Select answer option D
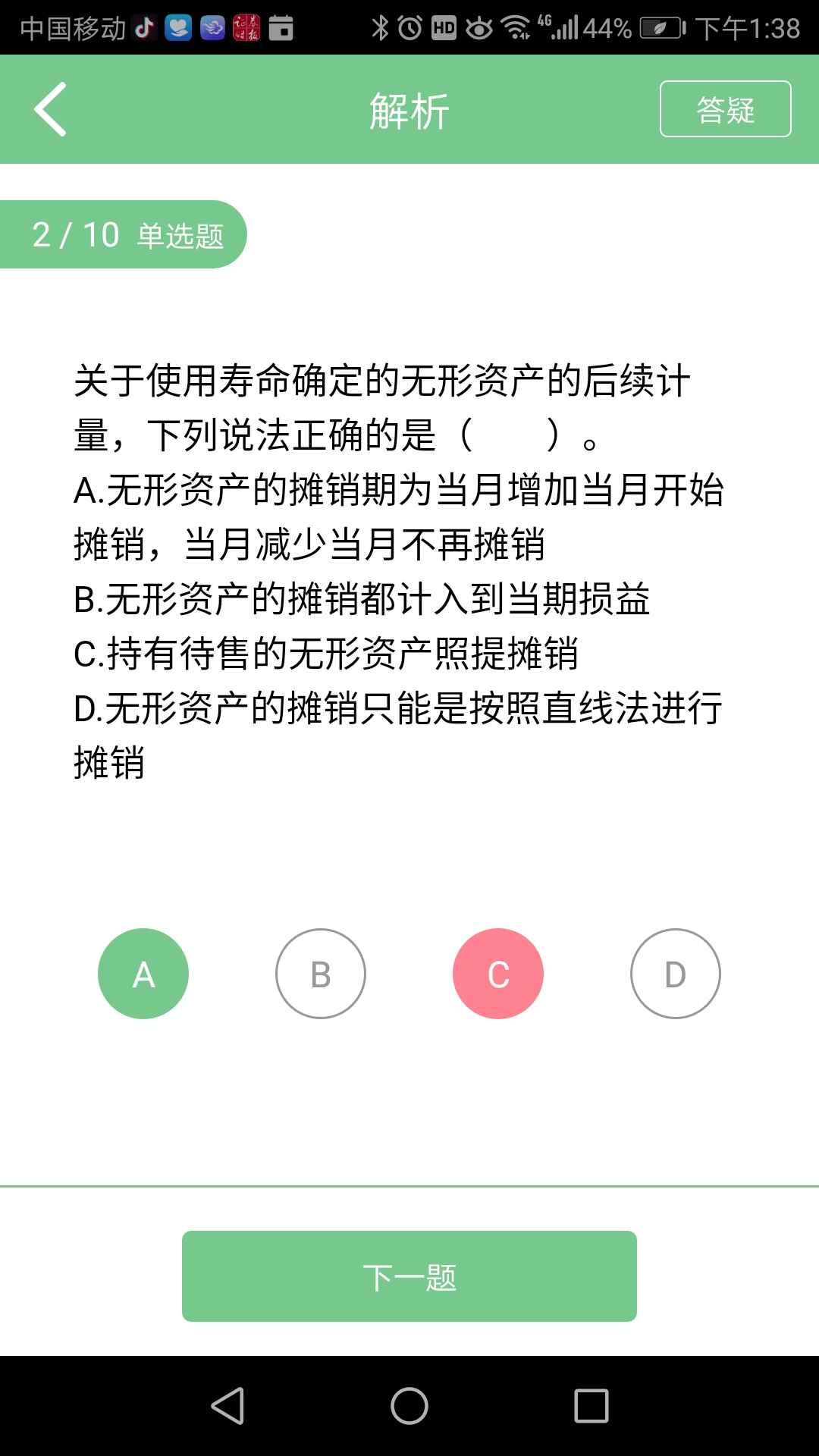 (676, 973)
